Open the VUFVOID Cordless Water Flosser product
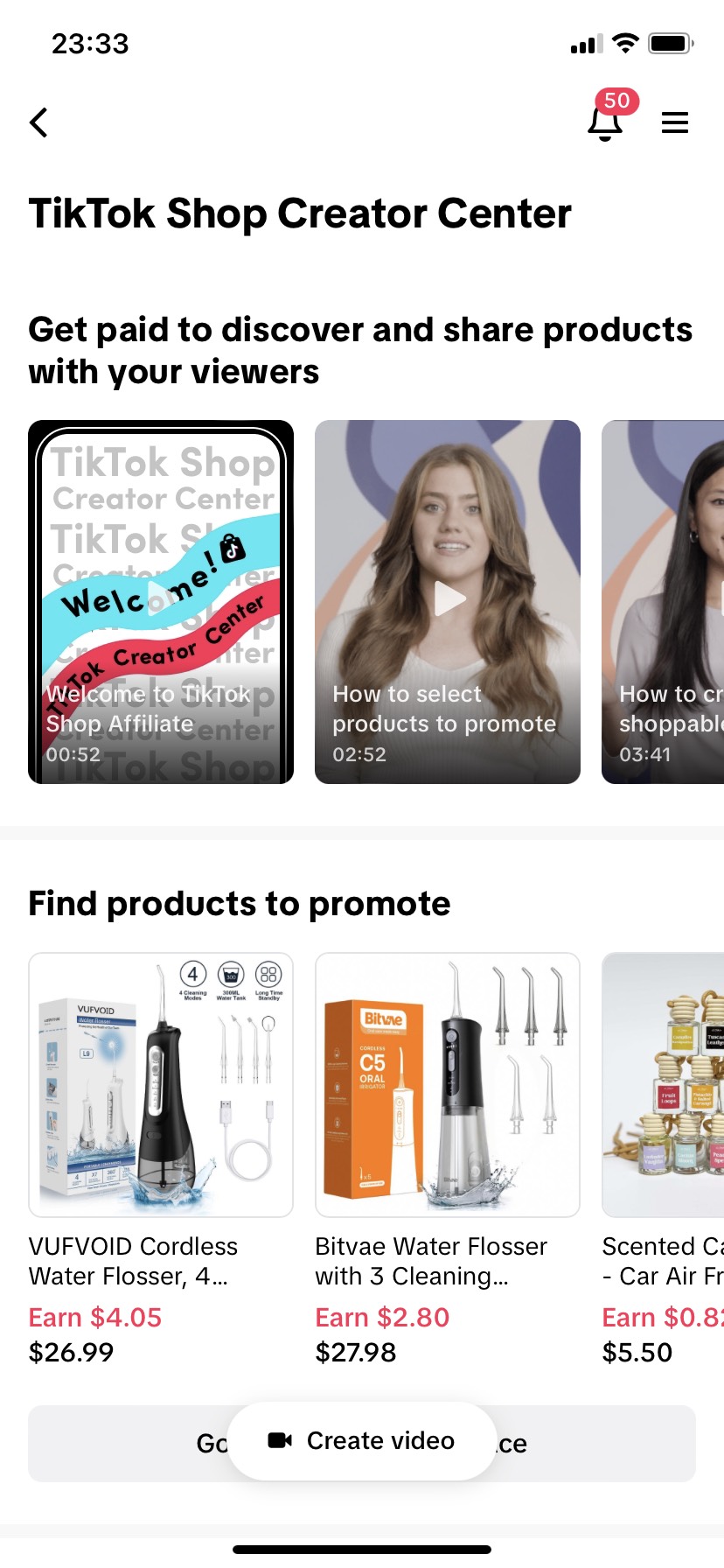The width and height of the screenshot is (724, 1568). [x=161, y=1159]
